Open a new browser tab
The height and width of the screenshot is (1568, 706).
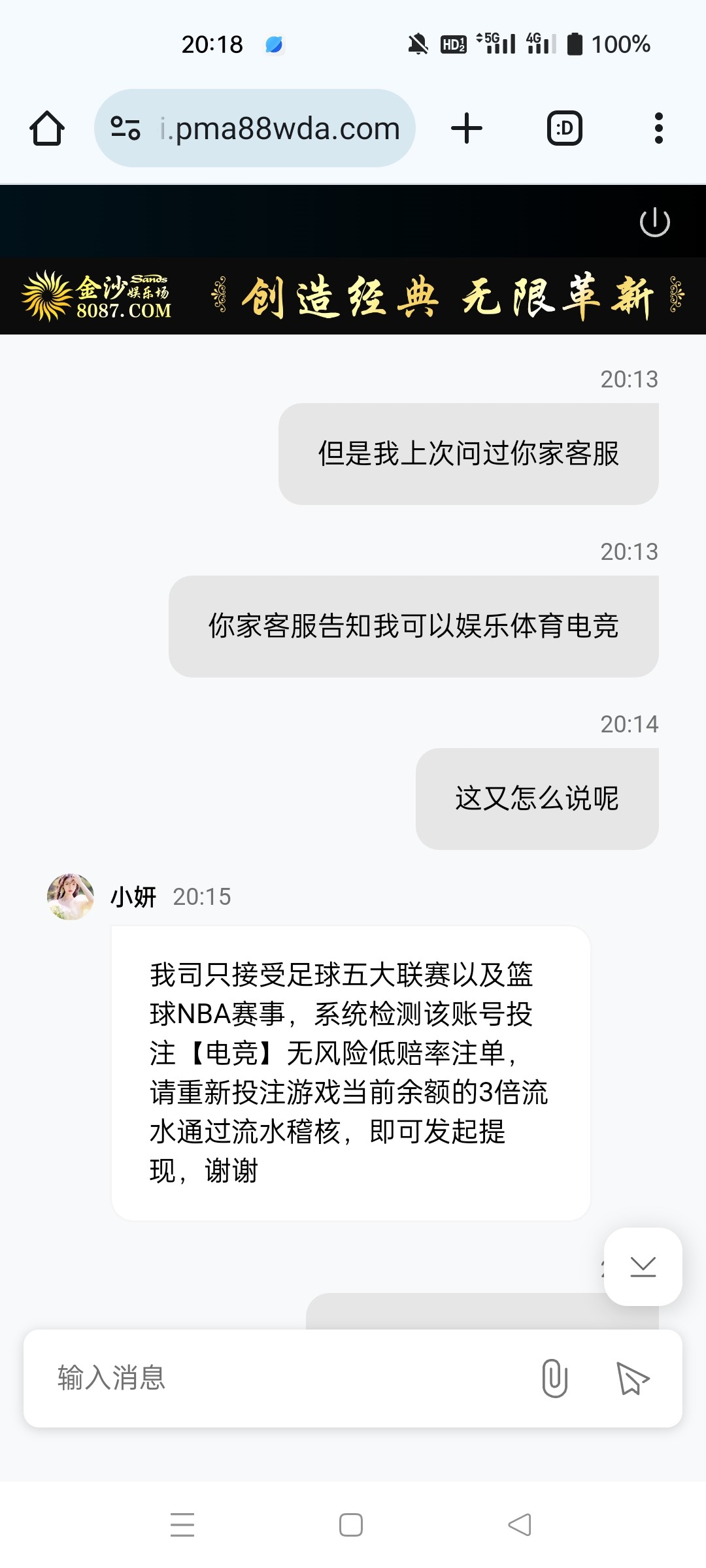[467, 128]
